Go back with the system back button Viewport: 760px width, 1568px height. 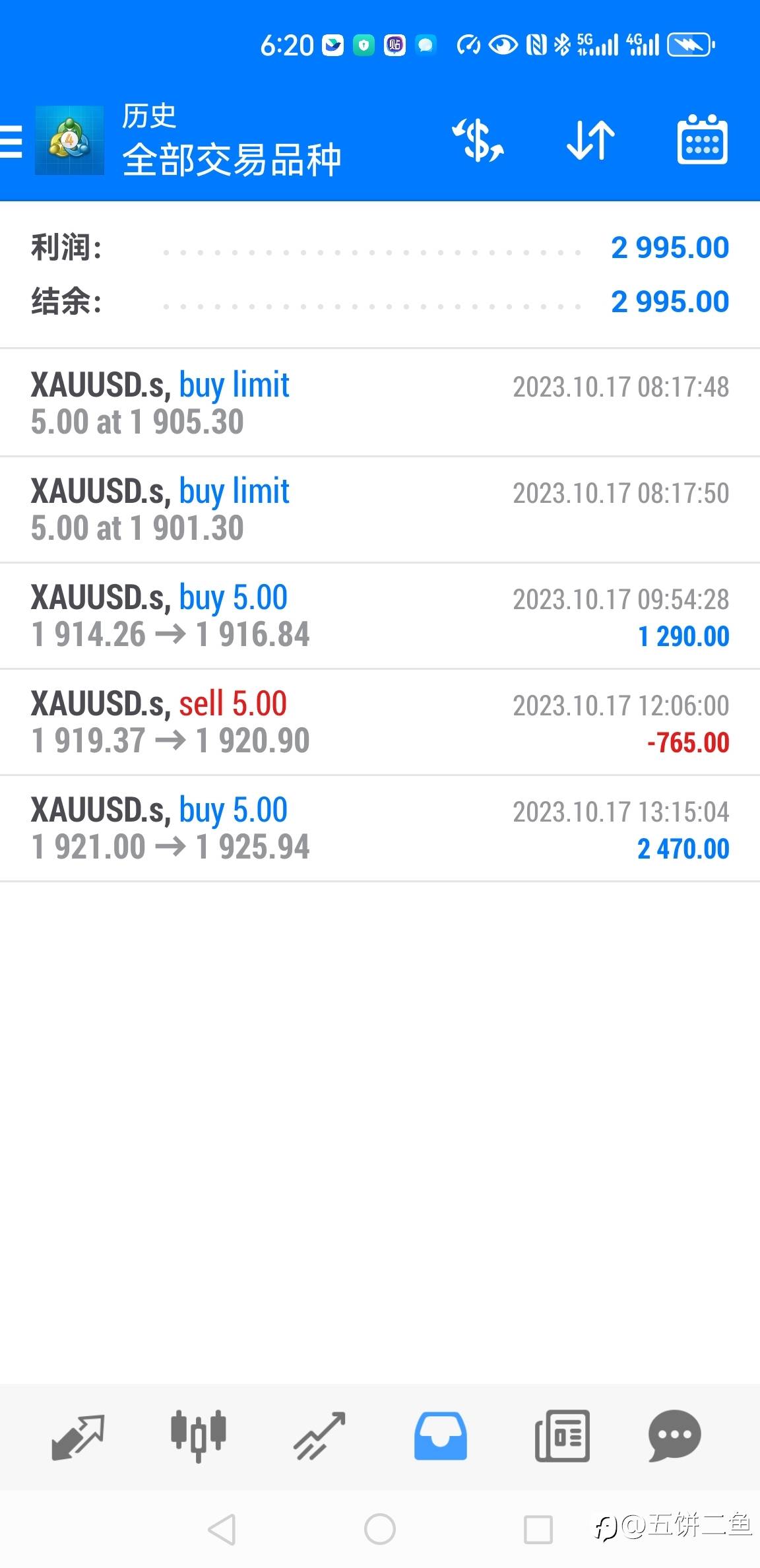(222, 1529)
